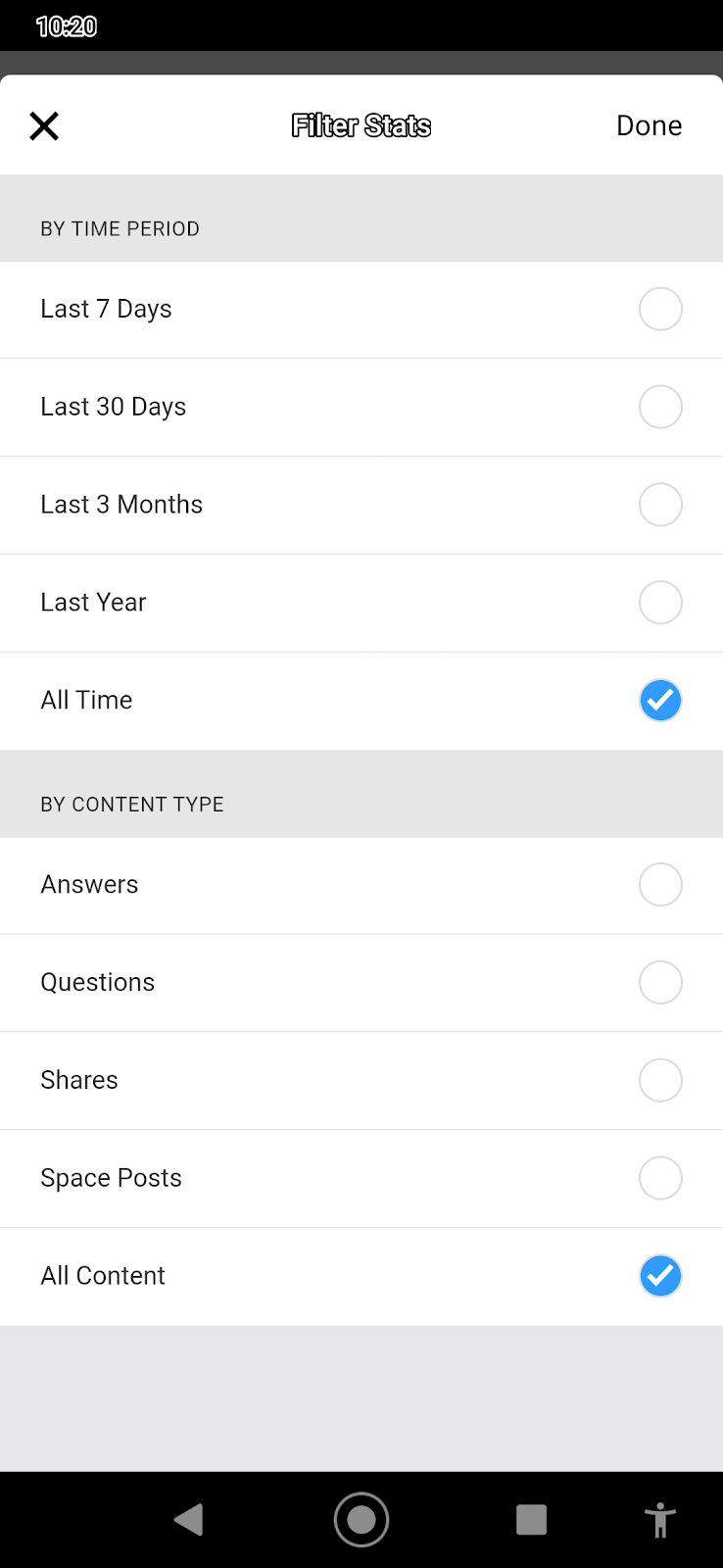Choose Last 30 Days filter

click(x=659, y=407)
